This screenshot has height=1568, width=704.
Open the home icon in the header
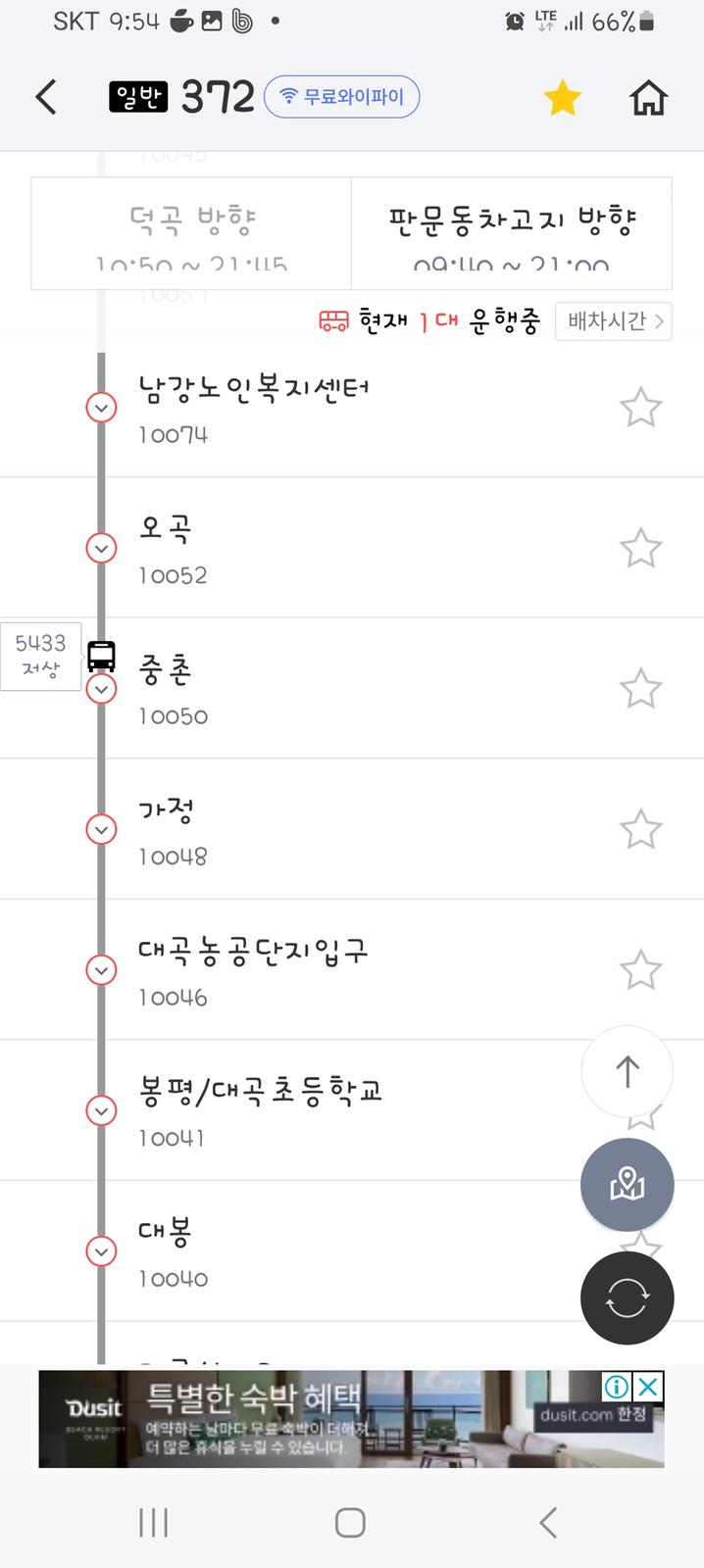pos(648,97)
